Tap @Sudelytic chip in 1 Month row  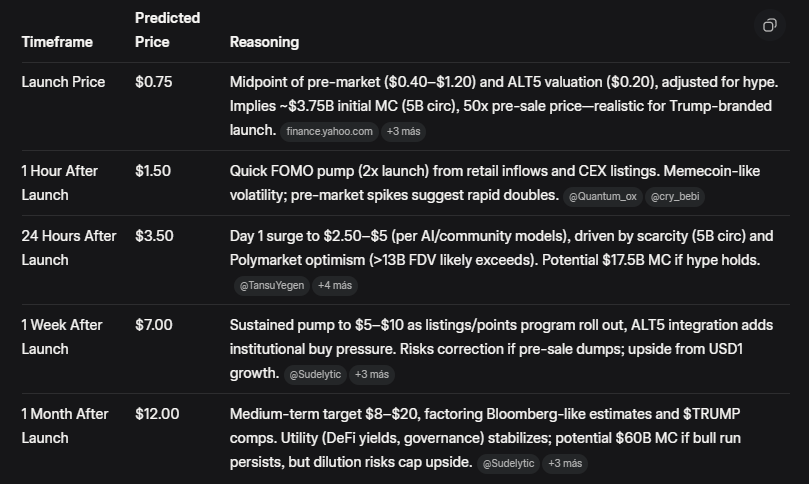(x=509, y=464)
